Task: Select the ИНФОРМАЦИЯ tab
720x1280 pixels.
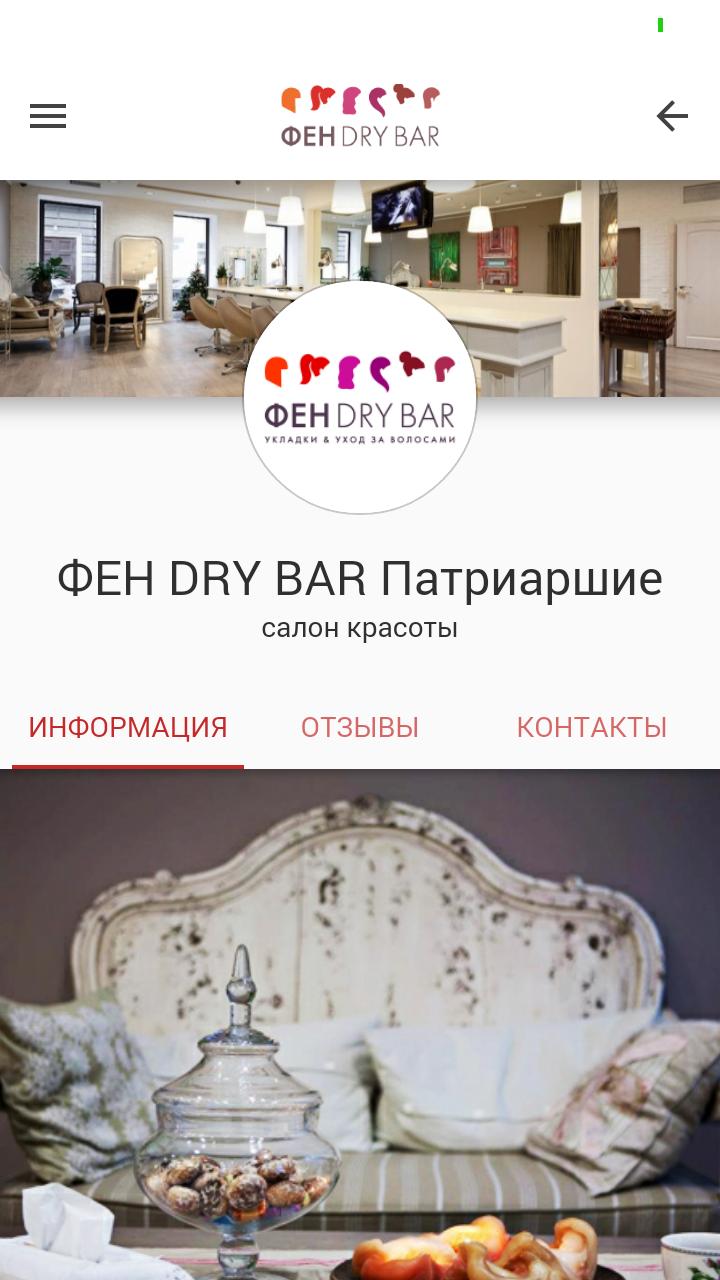Action: coord(128,727)
